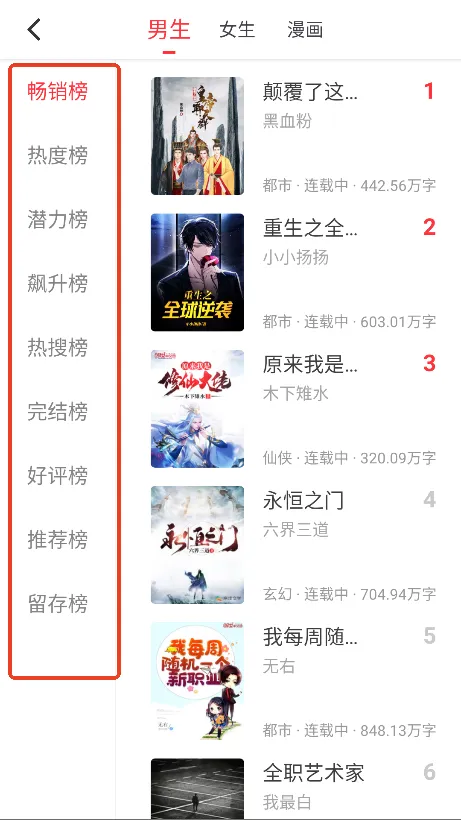
Task: Switch to the 热搜榜 ranking
Action: pos(57,347)
